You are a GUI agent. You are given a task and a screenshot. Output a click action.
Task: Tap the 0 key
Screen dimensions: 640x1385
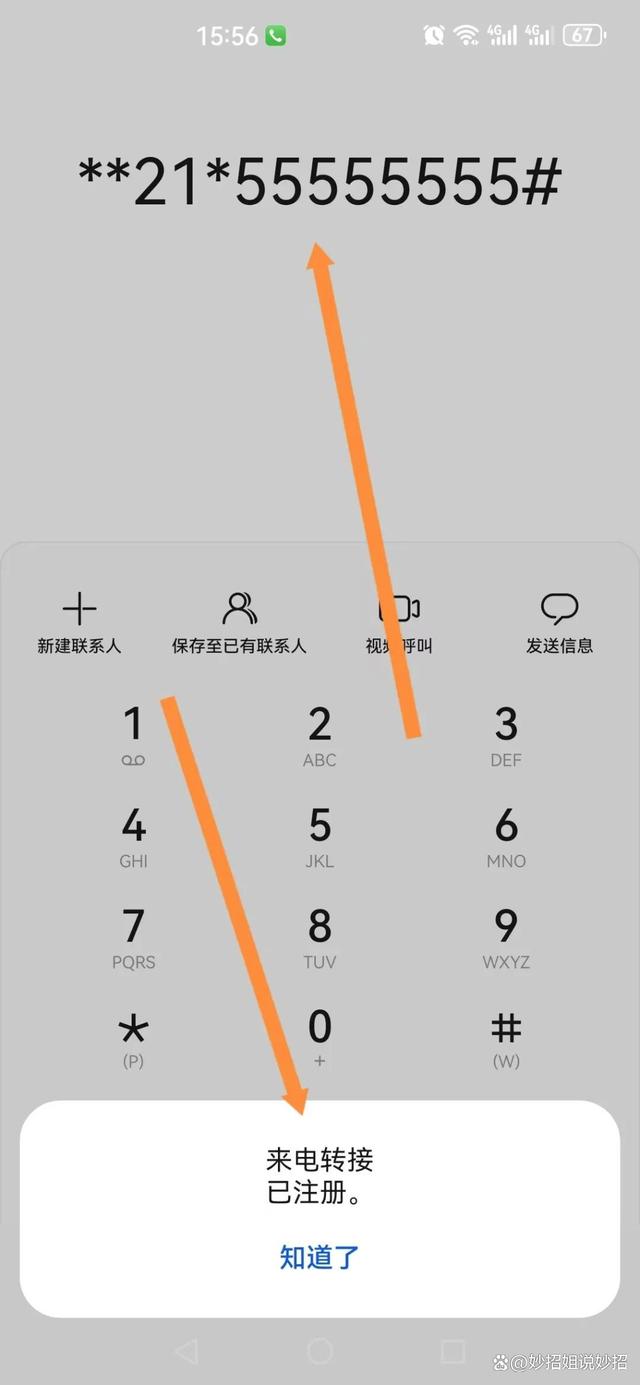(x=319, y=1038)
